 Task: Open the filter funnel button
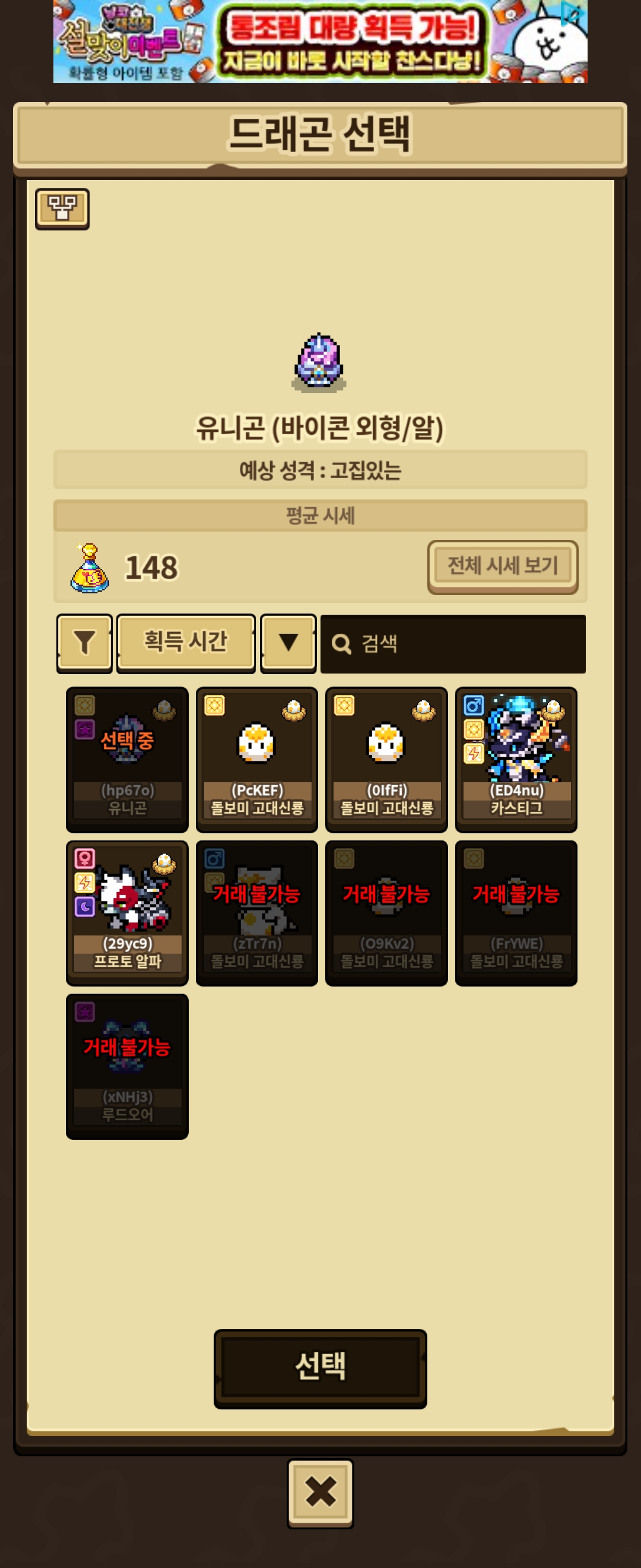click(84, 643)
